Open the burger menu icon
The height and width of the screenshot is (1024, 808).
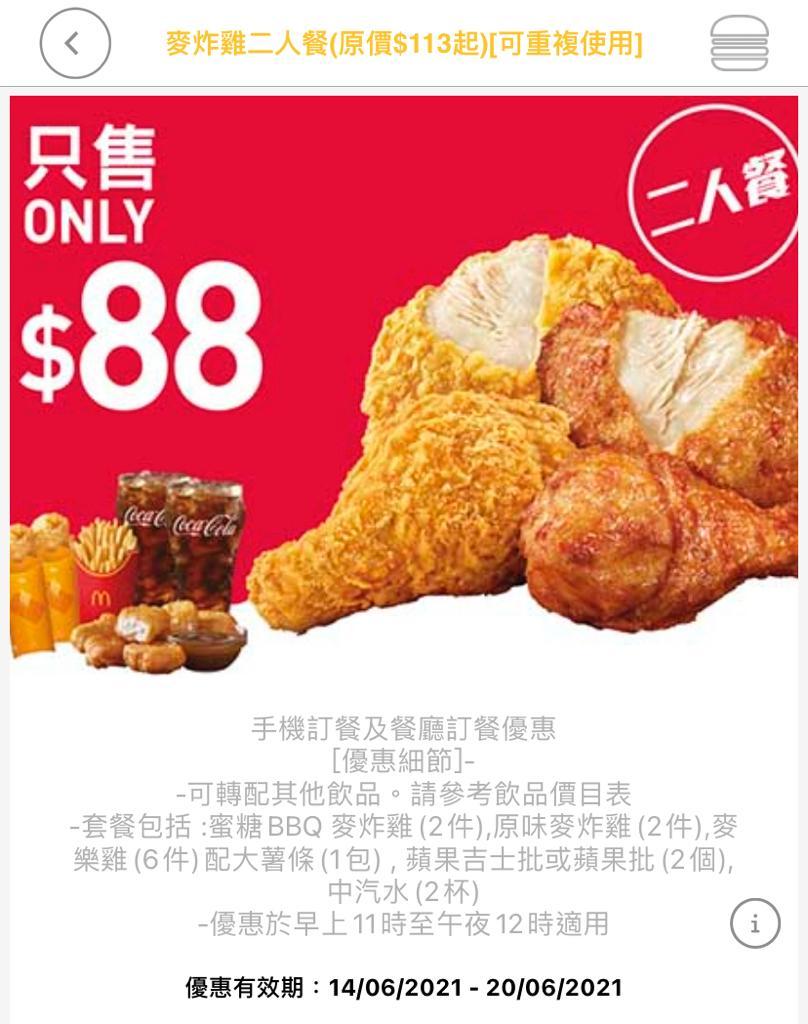(x=739, y=44)
